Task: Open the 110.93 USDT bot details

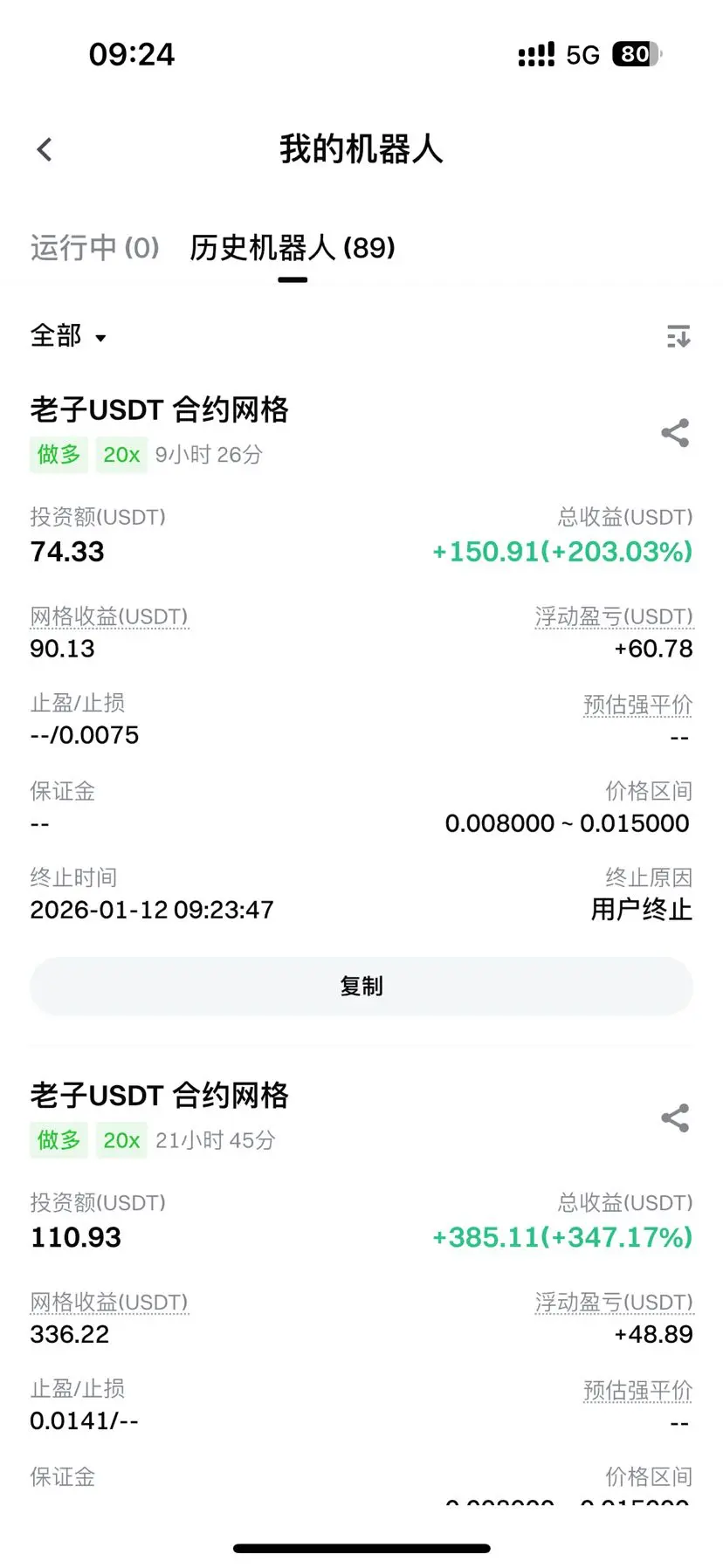Action: point(159,1095)
